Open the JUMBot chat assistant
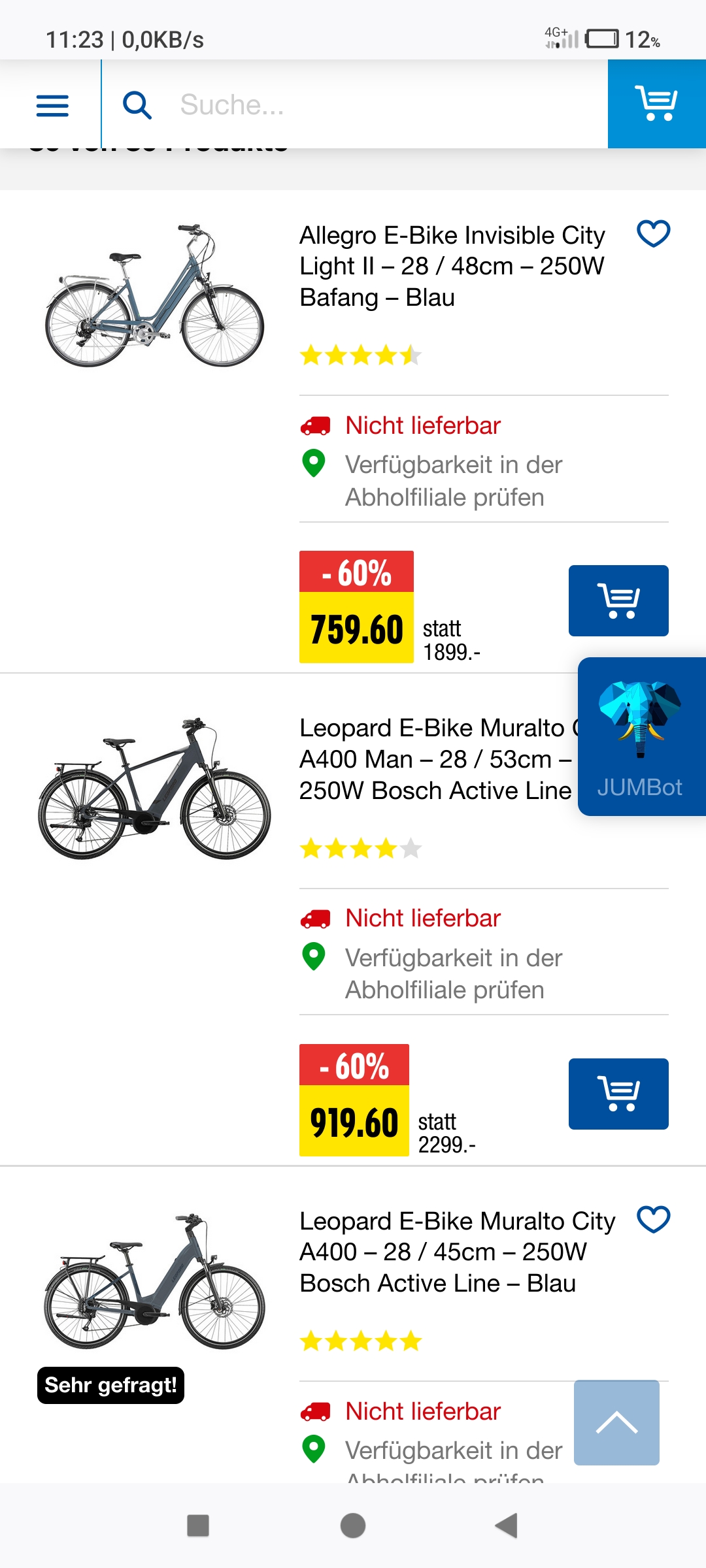Viewport: 706px width, 1568px height. (x=641, y=736)
